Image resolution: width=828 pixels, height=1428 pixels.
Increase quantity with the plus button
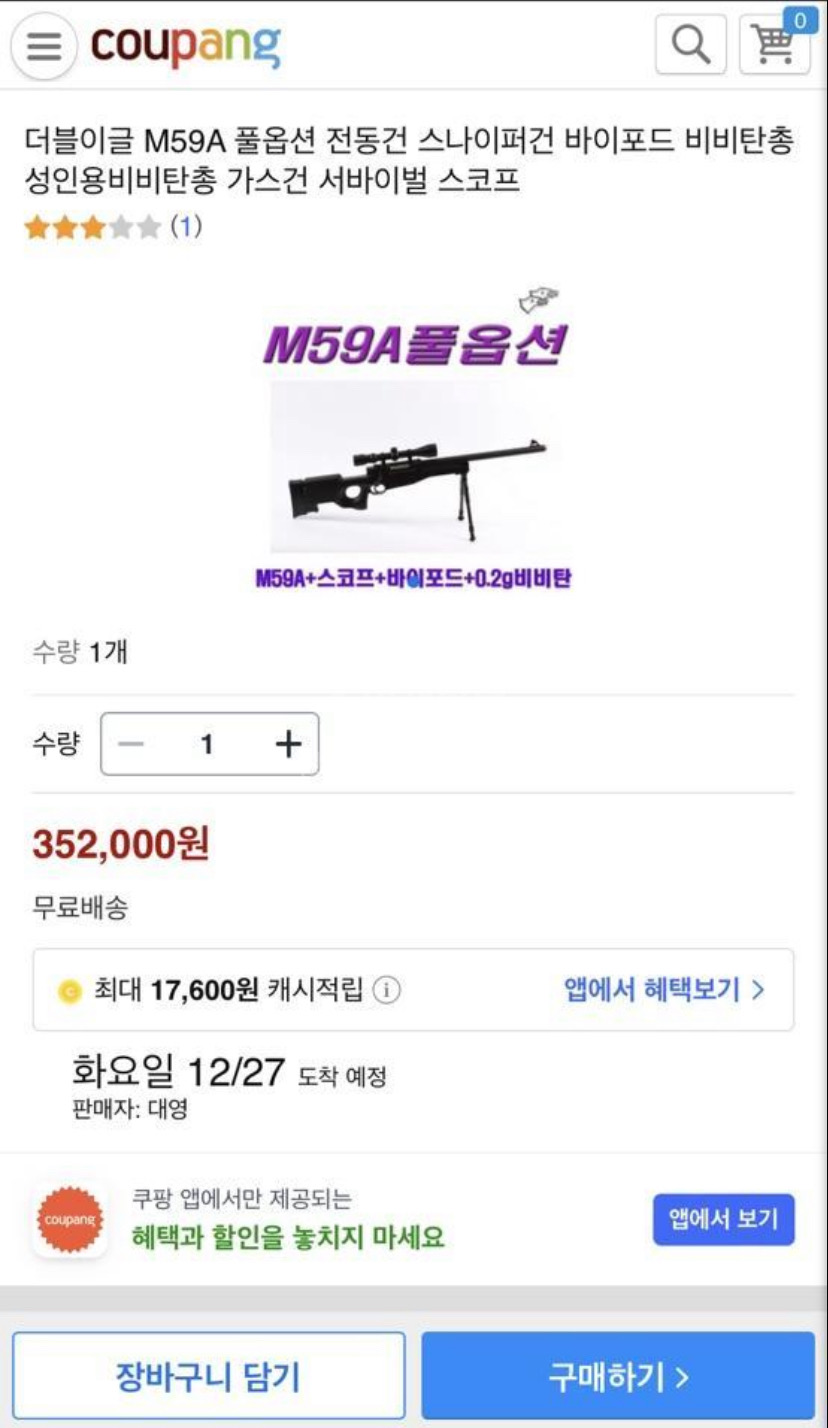coord(287,742)
